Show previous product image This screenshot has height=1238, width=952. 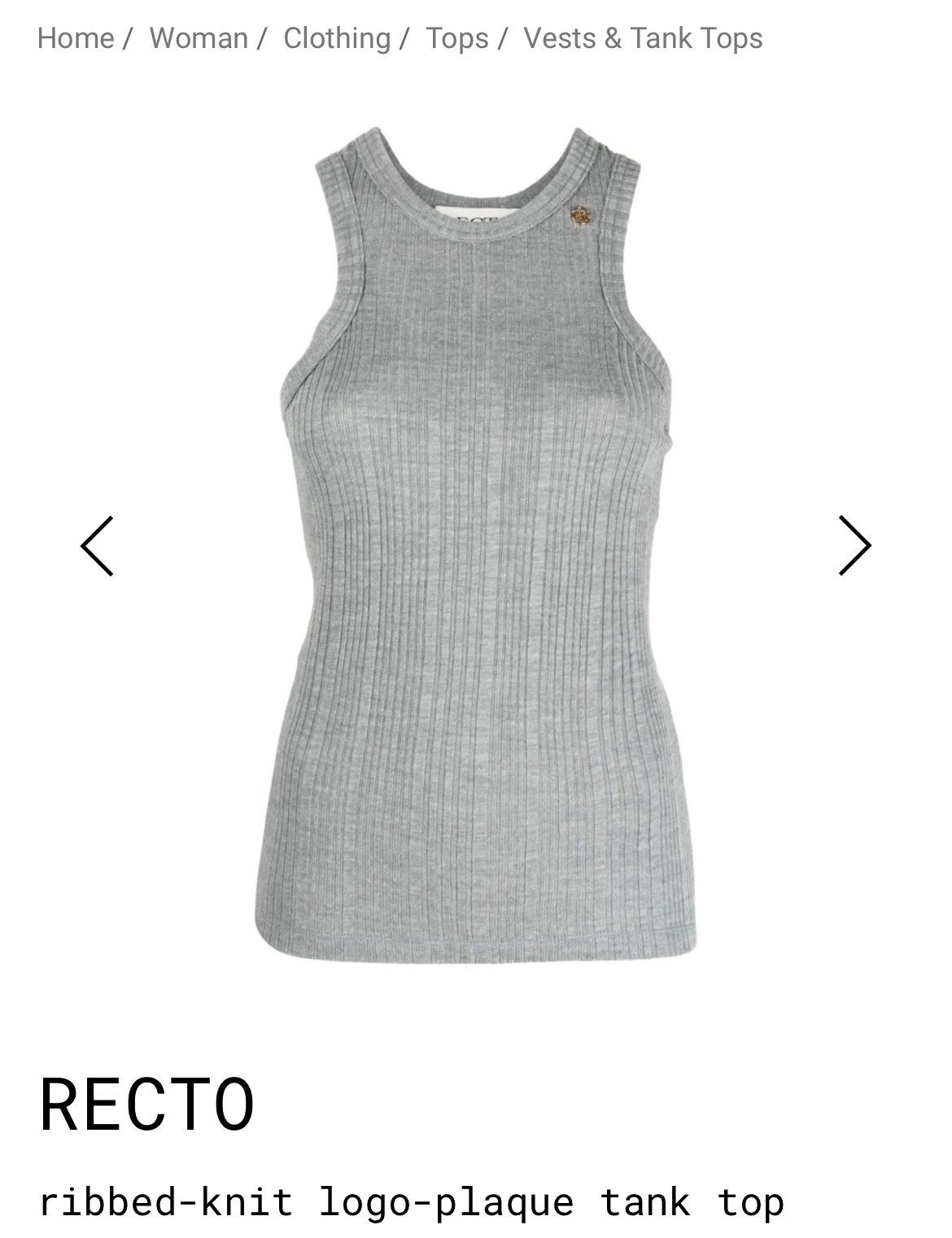[97, 546]
